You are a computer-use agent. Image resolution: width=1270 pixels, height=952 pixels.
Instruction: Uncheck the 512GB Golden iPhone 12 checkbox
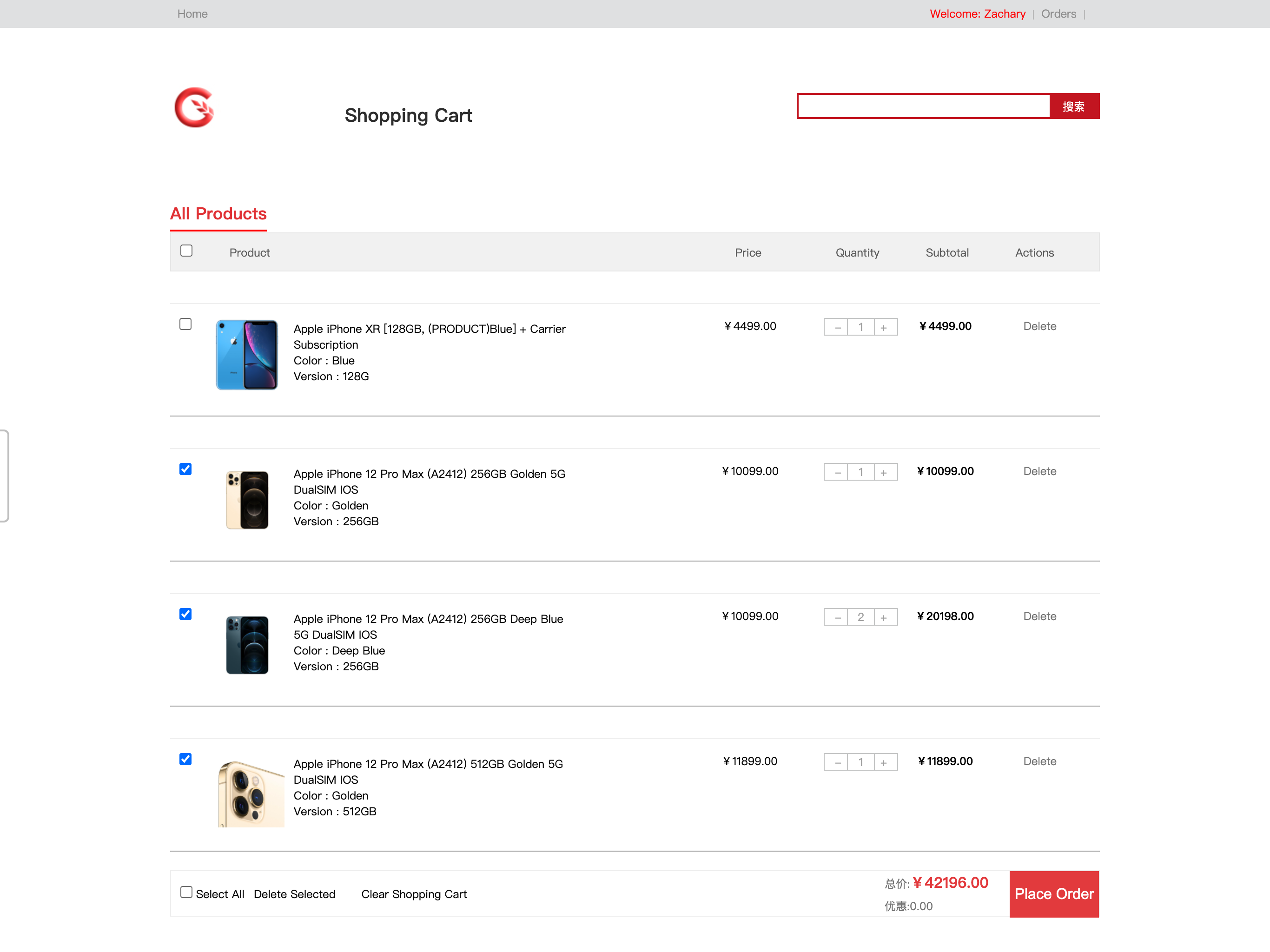click(x=185, y=759)
